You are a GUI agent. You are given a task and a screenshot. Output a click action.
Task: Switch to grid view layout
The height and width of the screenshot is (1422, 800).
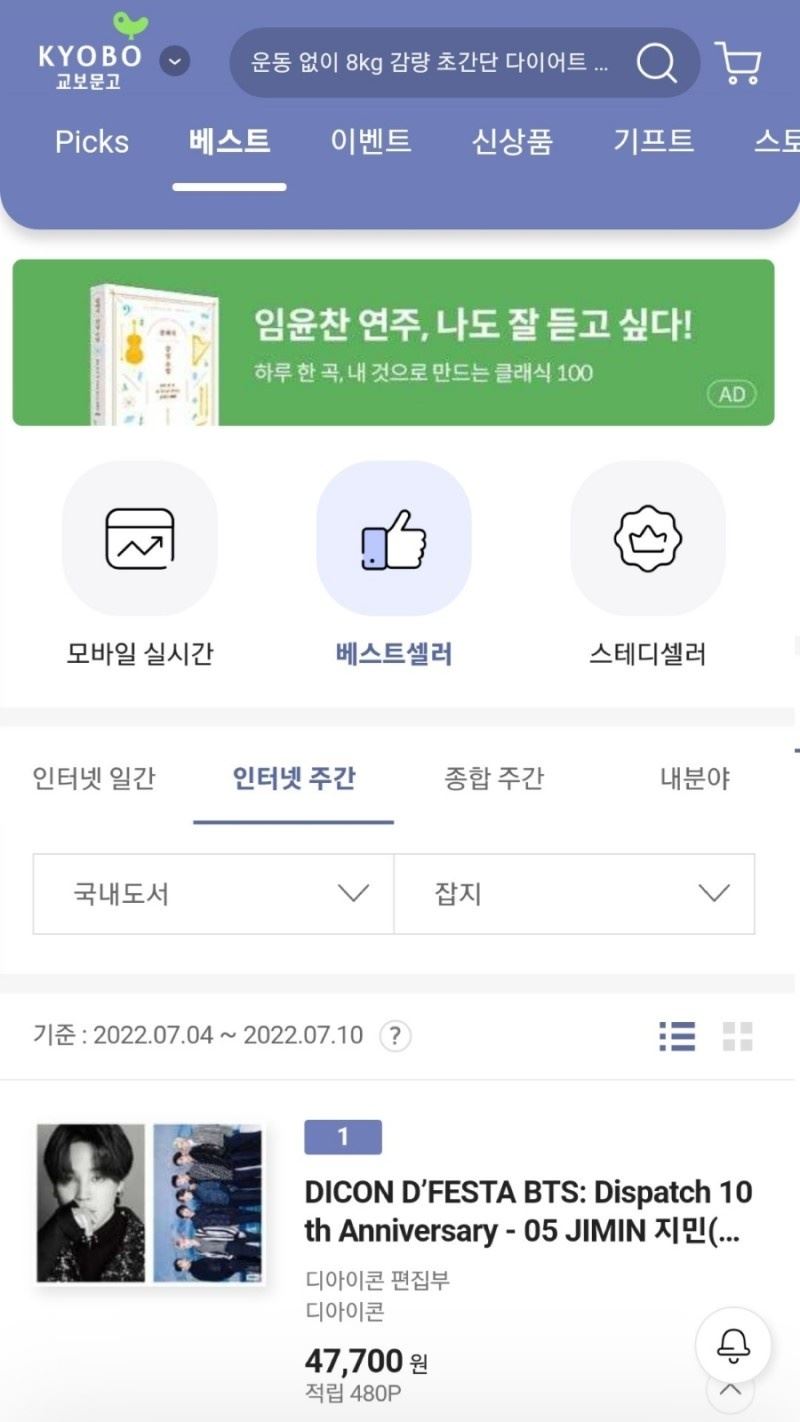pyautogui.click(x=738, y=1036)
